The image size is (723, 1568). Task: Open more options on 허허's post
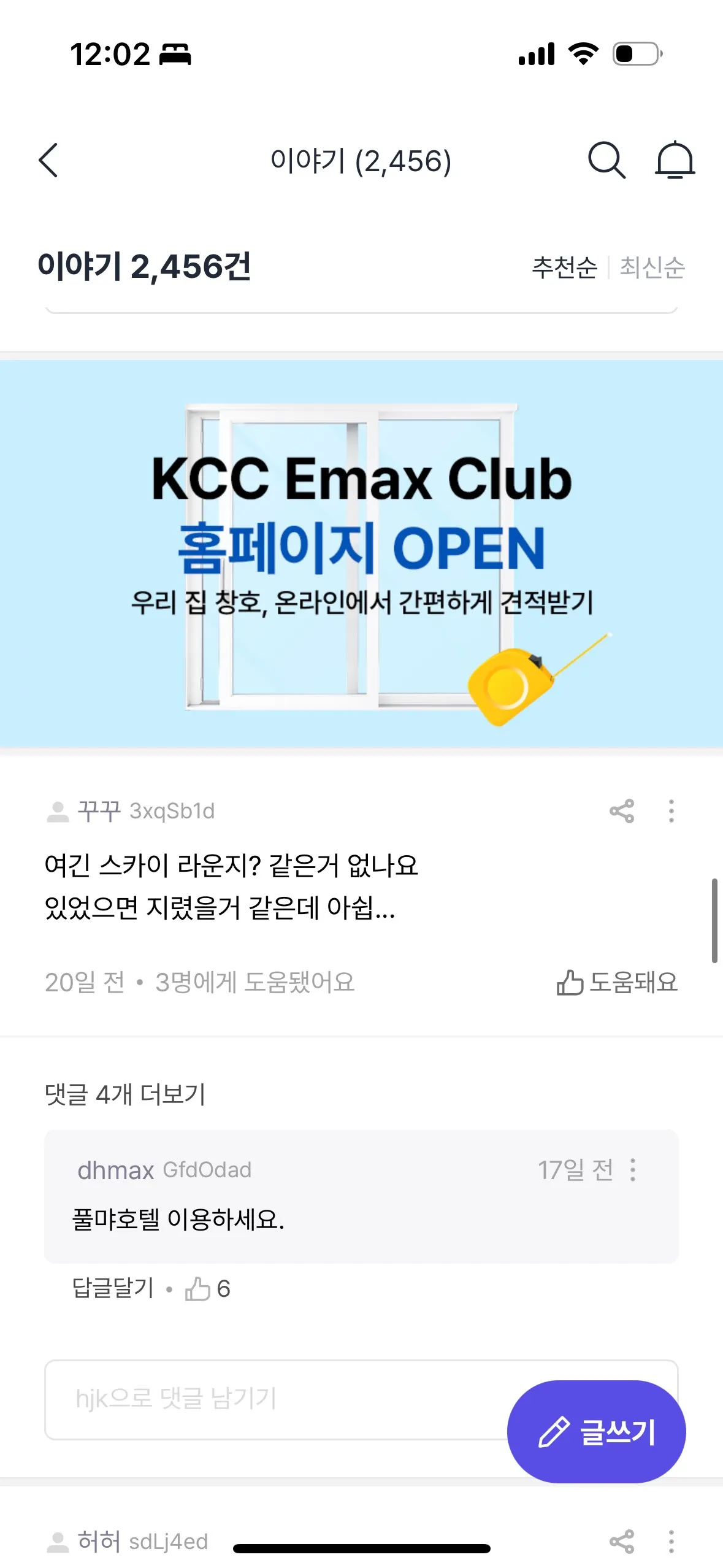click(x=671, y=1541)
